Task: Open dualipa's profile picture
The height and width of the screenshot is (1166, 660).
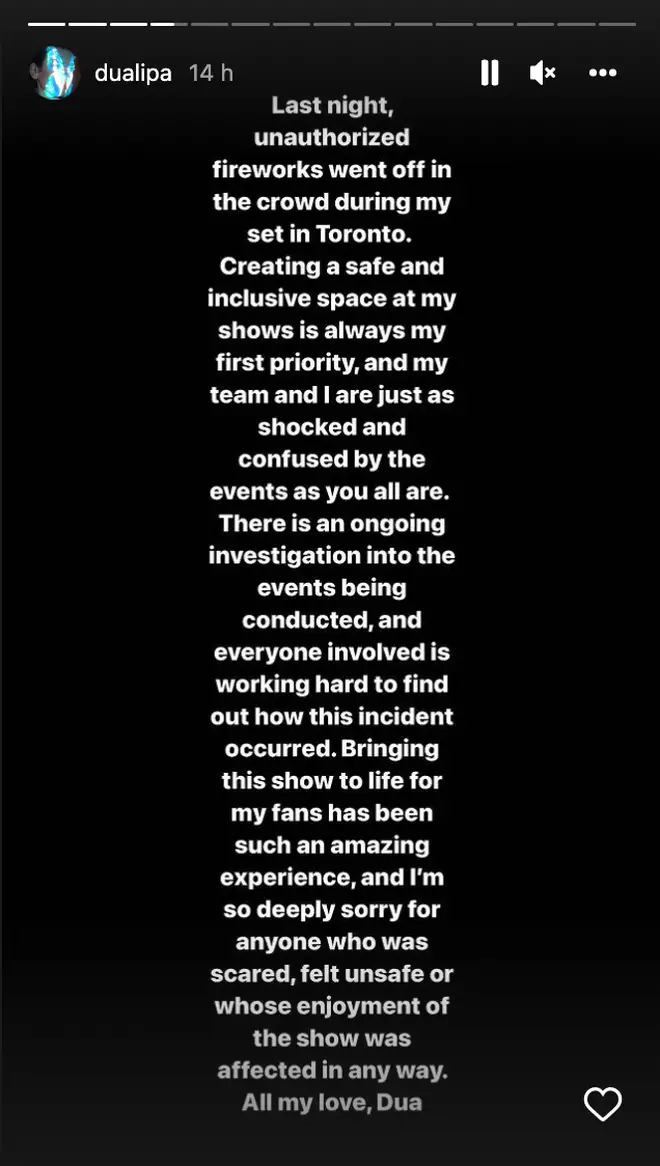Action: (55, 73)
